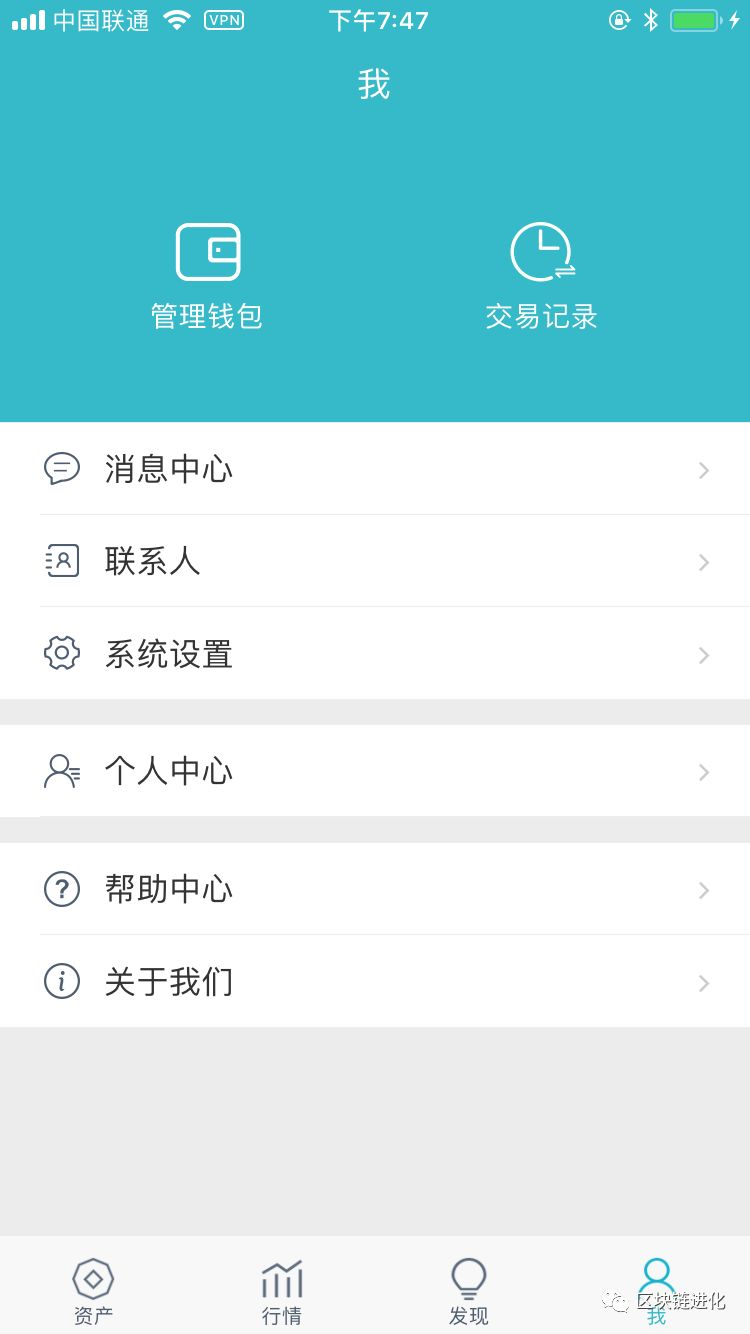Select the 资产 diamond tab icon

93,1278
